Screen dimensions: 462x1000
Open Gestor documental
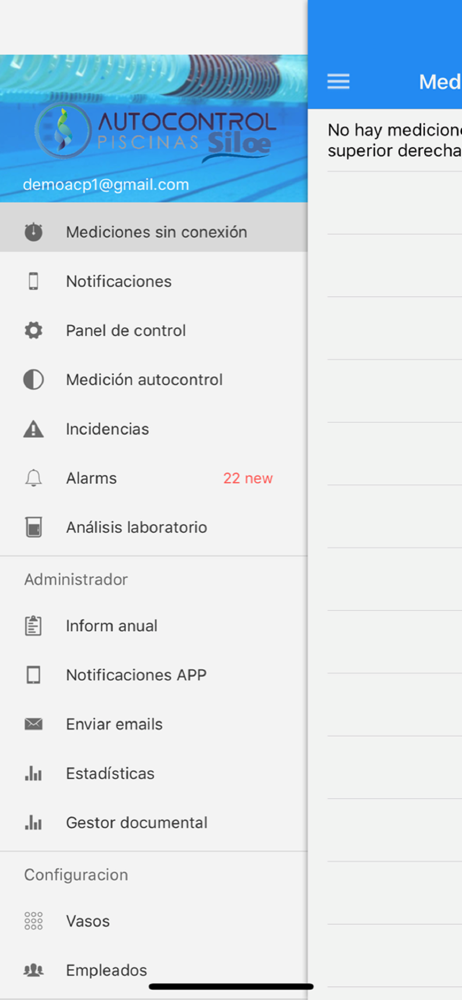point(154,823)
